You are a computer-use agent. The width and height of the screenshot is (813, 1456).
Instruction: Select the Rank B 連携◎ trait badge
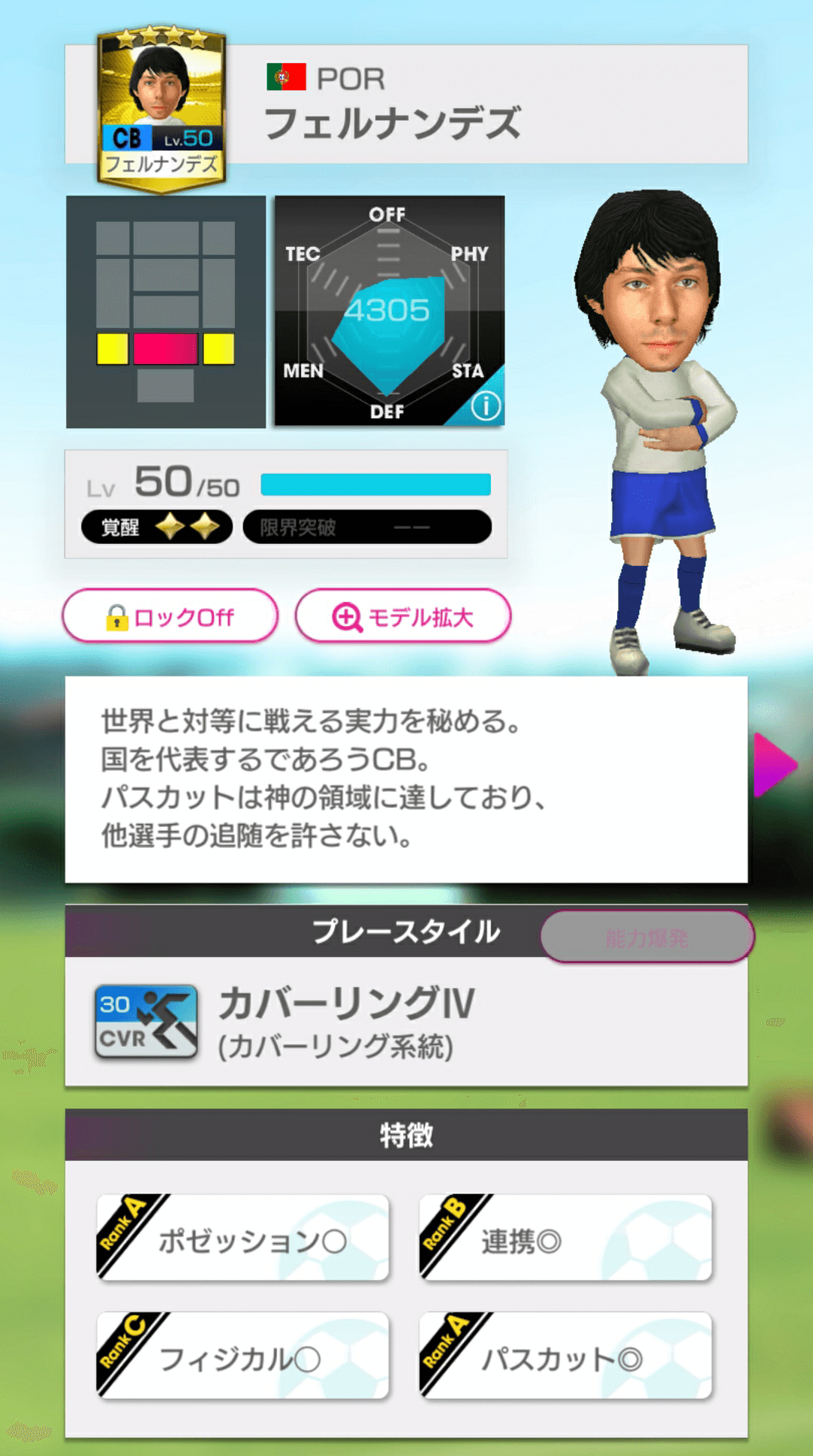coord(565,1238)
